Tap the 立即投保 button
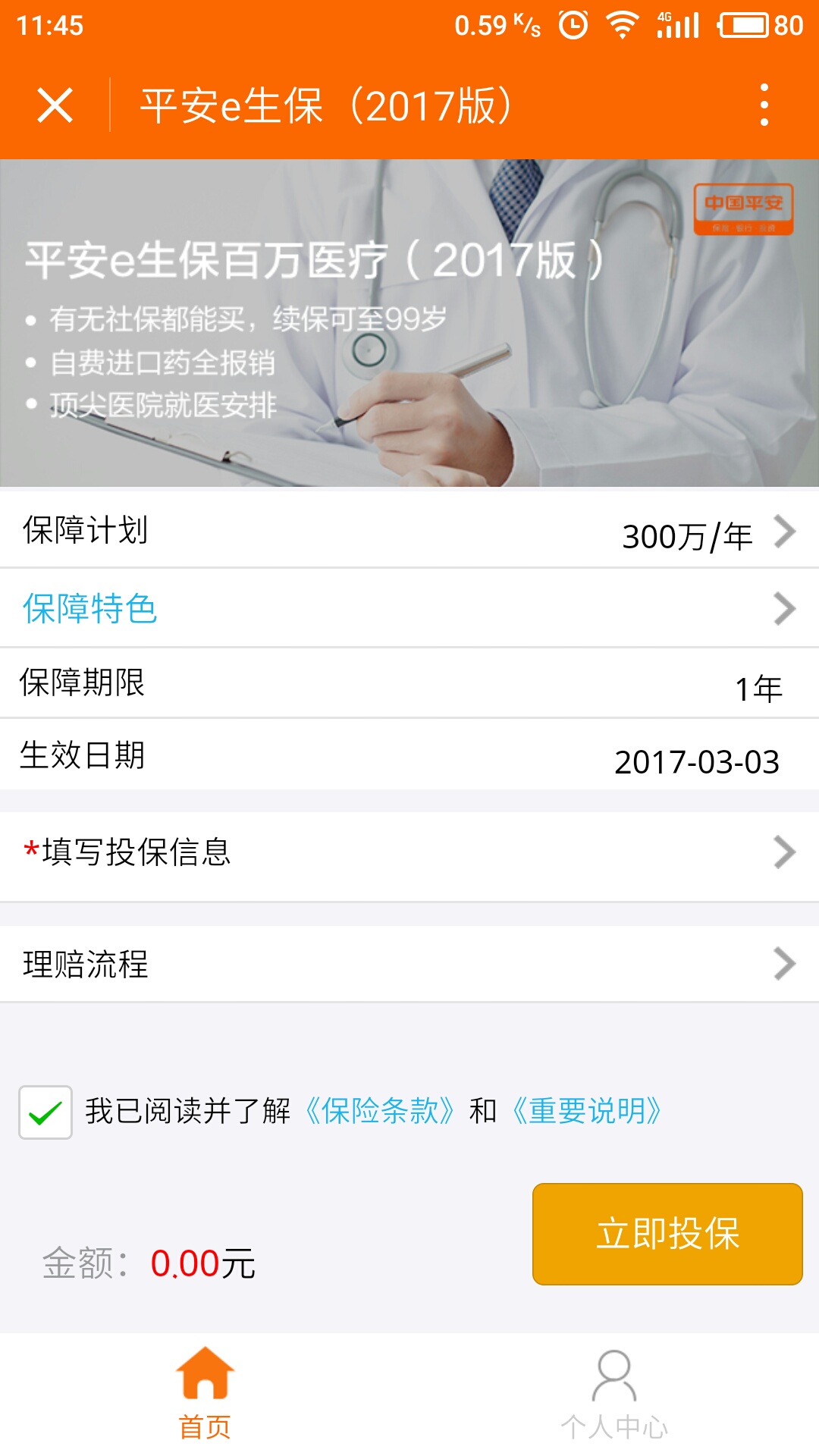 click(667, 1234)
